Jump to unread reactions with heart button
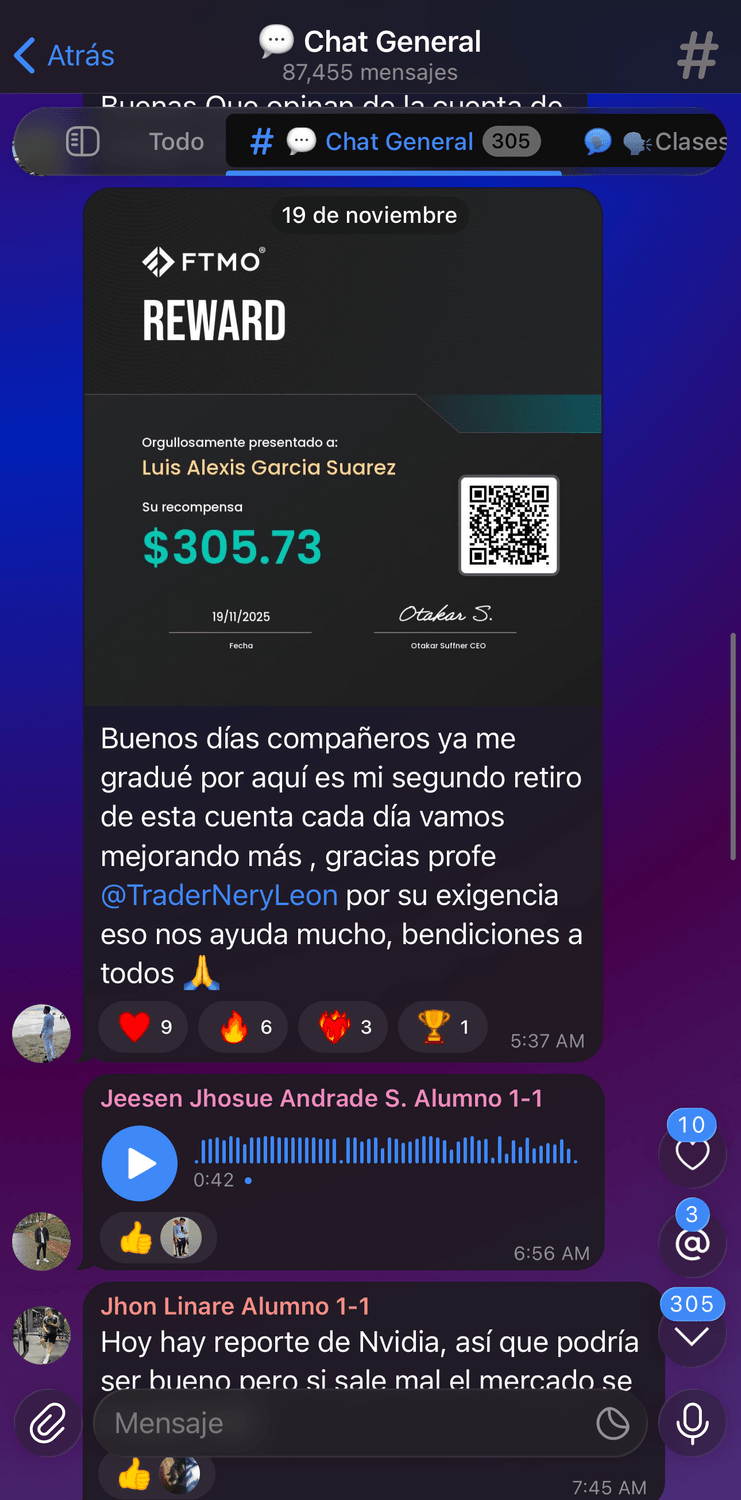 click(x=692, y=1153)
